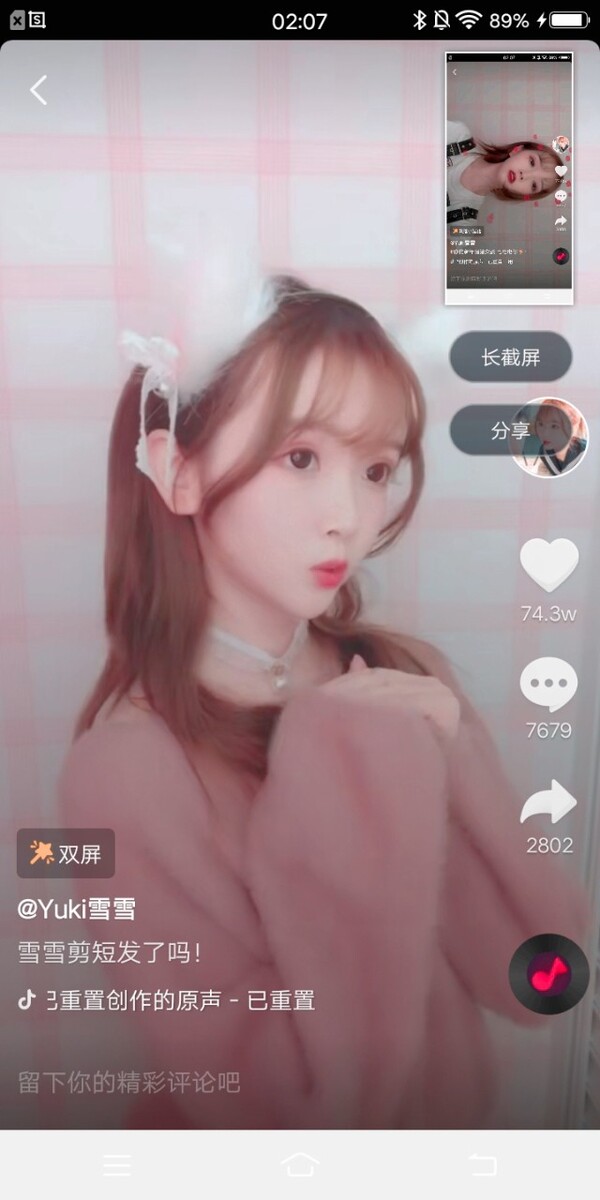Open the creator's round profile avatar

tap(550, 438)
